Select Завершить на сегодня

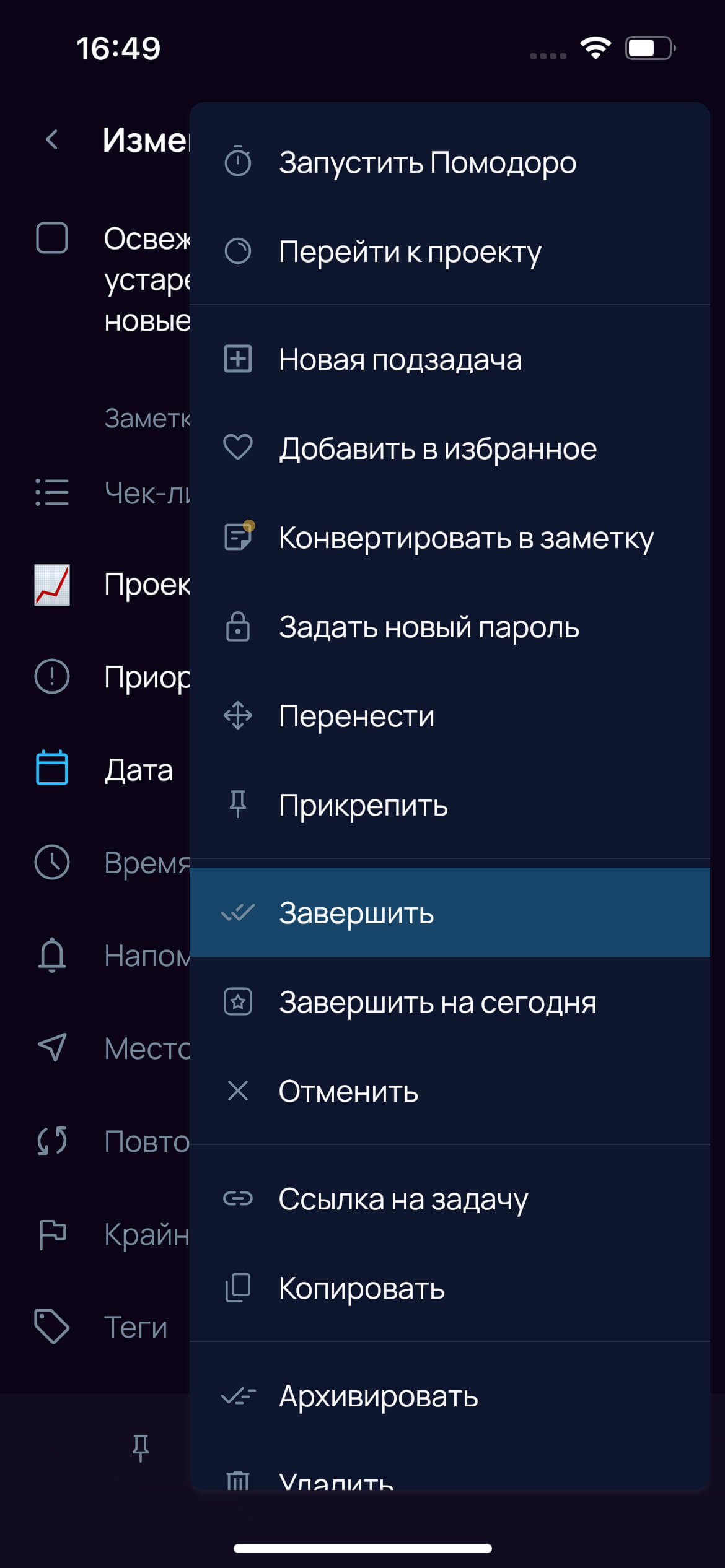coord(450,1002)
